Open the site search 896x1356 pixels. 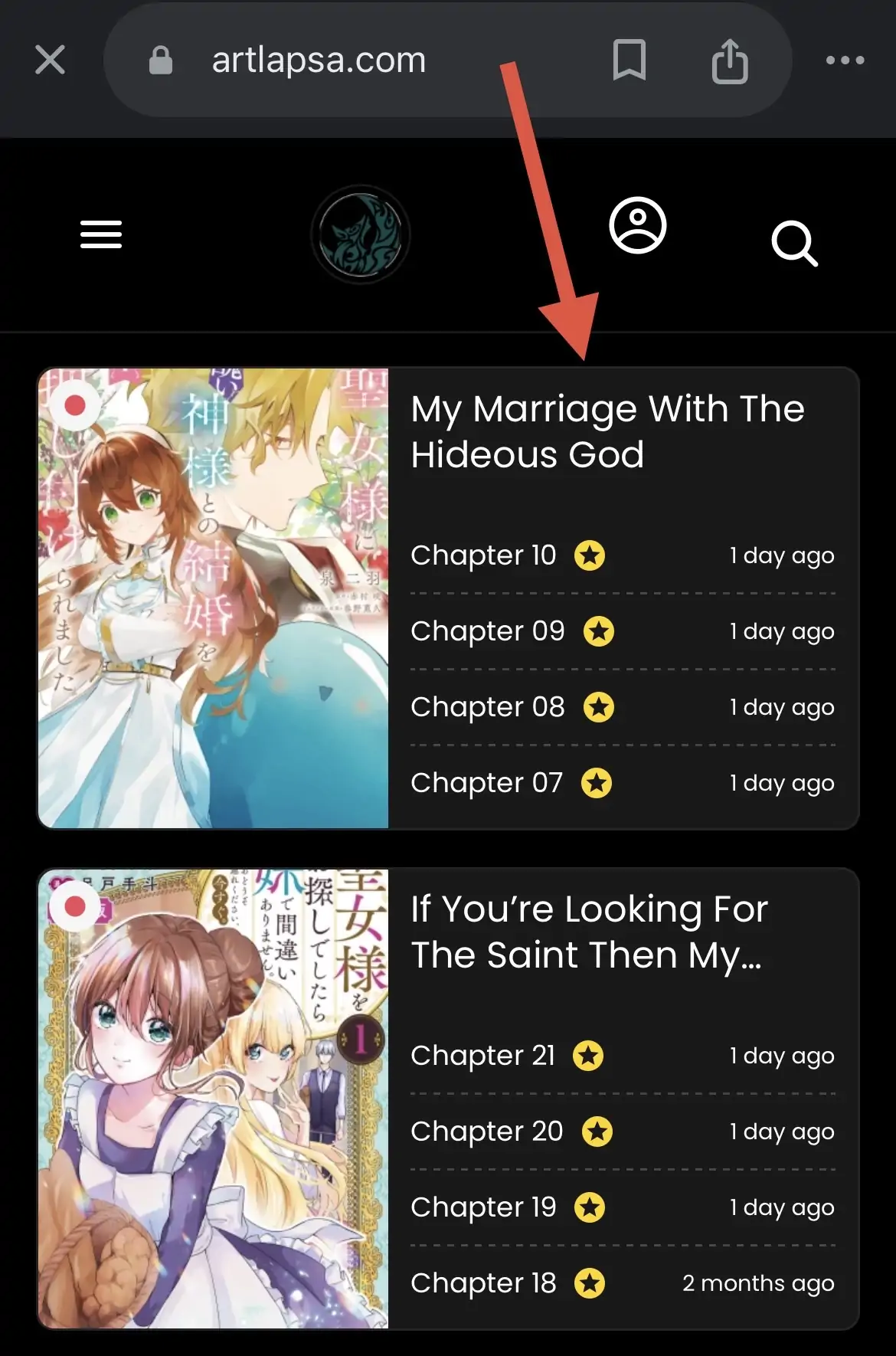tap(794, 244)
